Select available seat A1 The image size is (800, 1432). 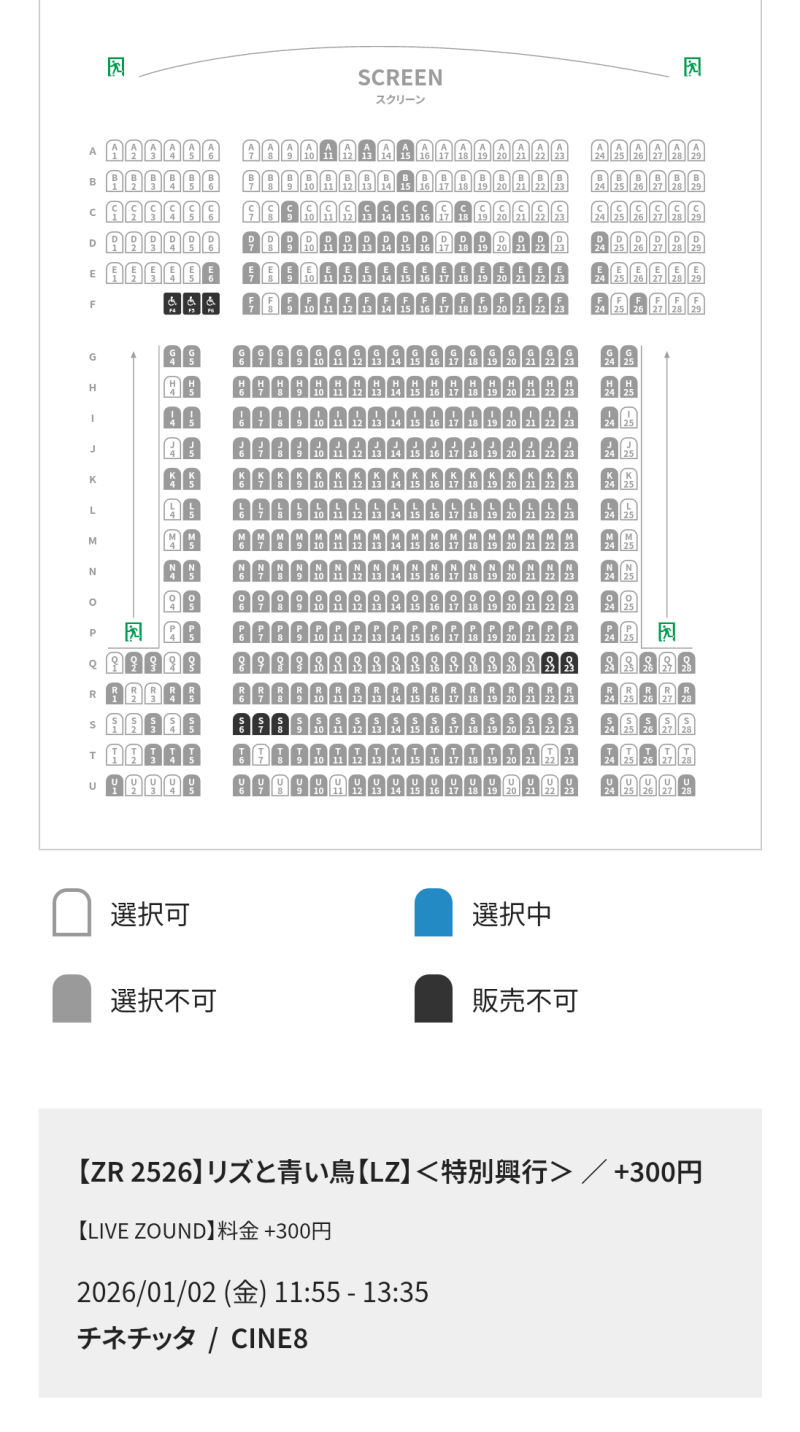(114, 151)
